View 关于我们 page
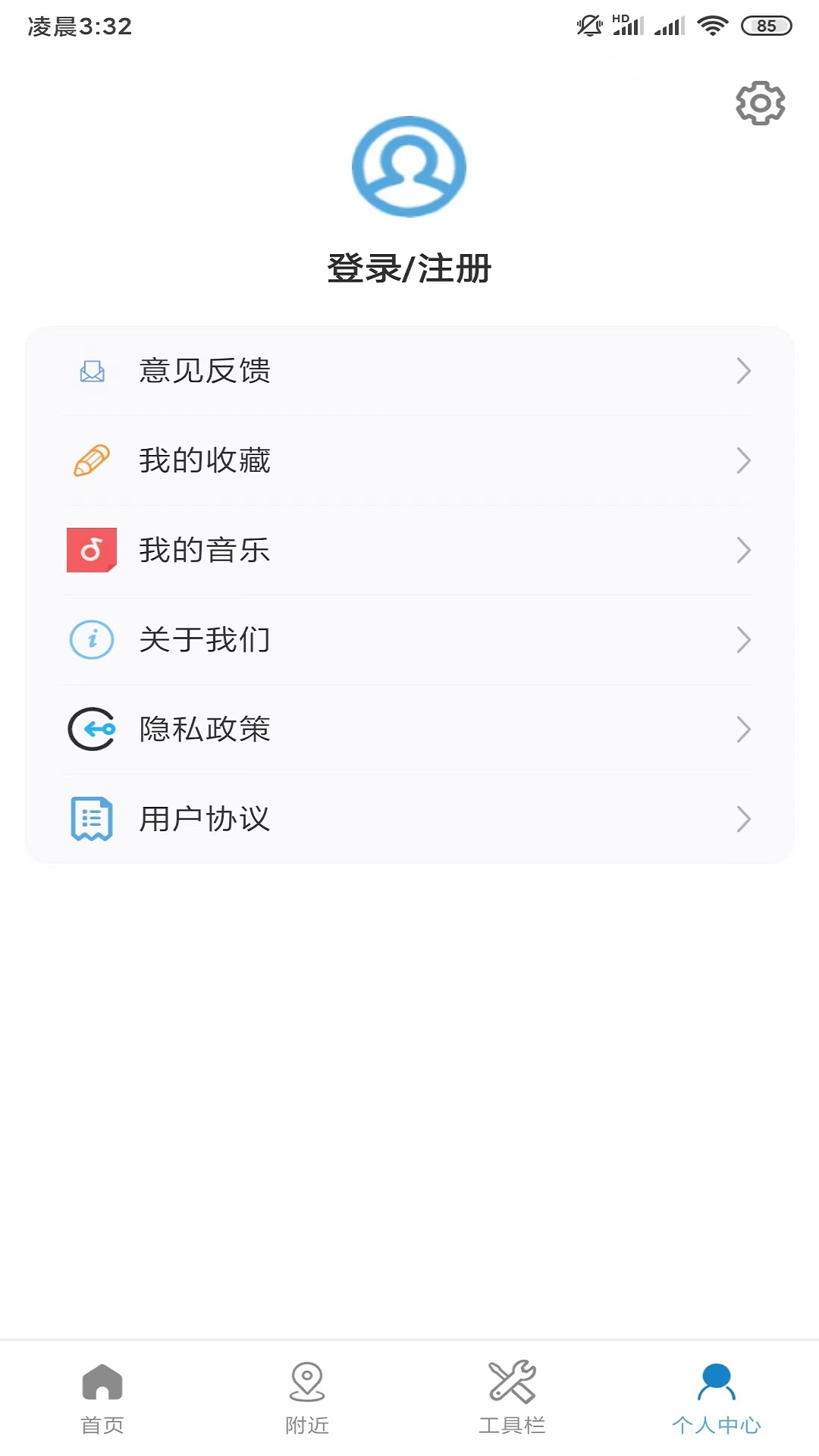Image resolution: width=819 pixels, height=1456 pixels. (x=409, y=639)
